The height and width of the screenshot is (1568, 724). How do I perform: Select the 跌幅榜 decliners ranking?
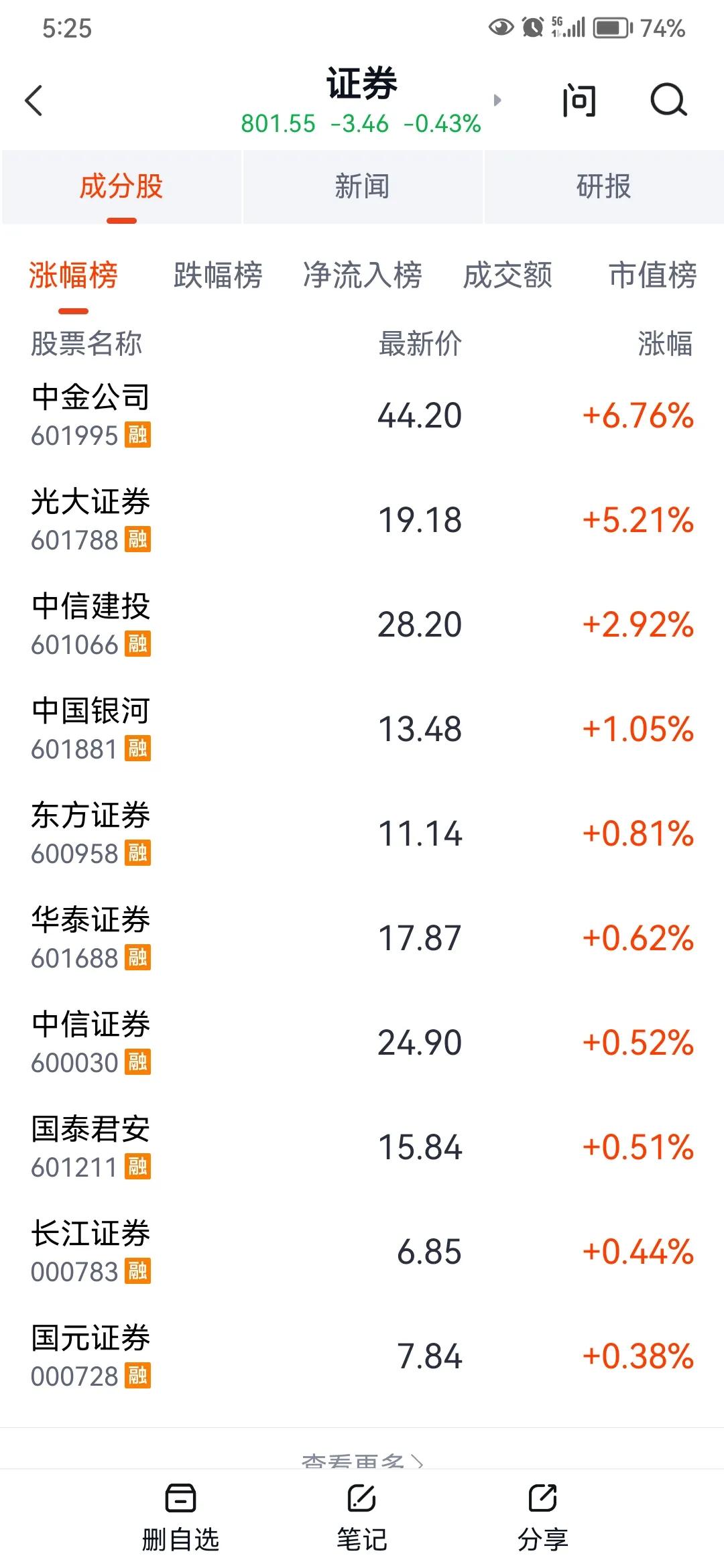coord(218,275)
